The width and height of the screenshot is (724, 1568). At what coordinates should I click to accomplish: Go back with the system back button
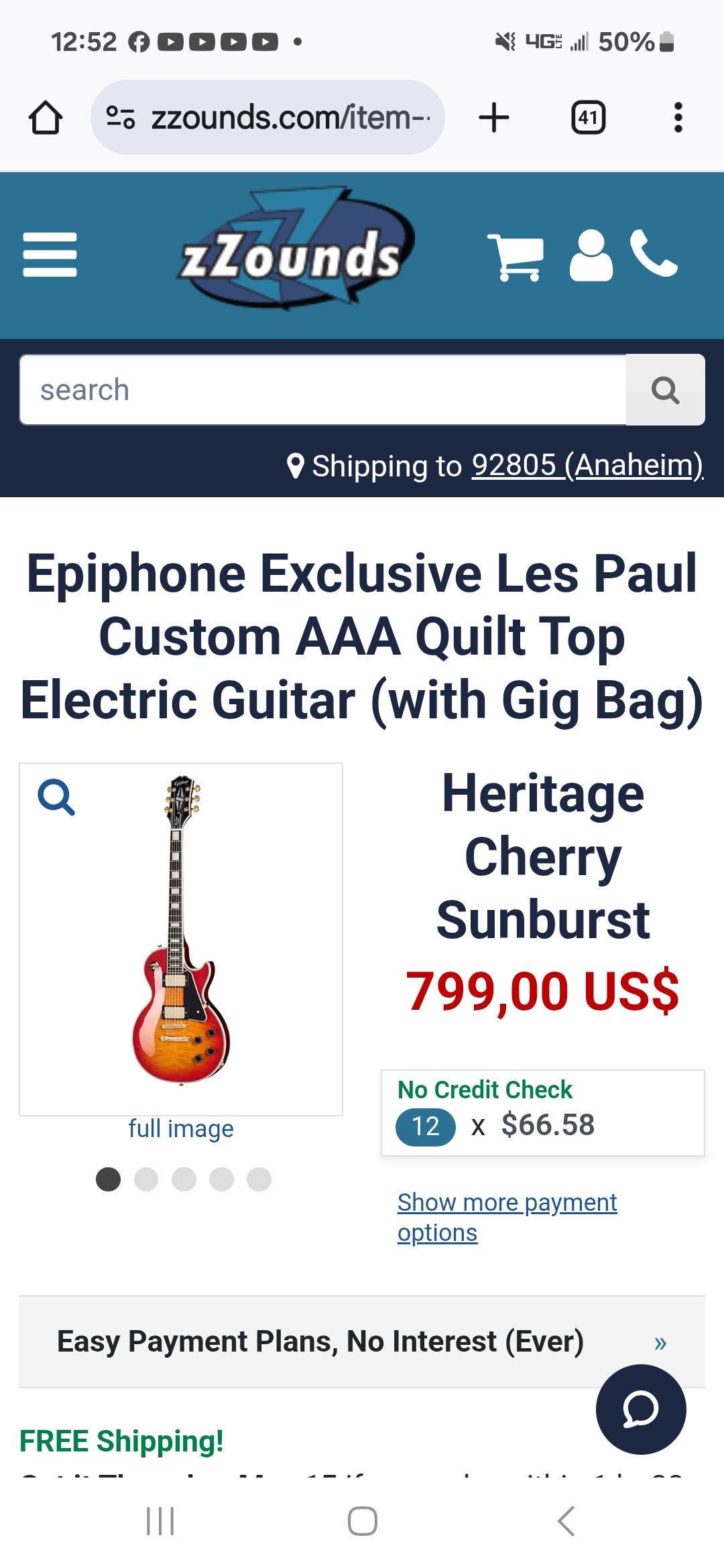tap(566, 1521)
